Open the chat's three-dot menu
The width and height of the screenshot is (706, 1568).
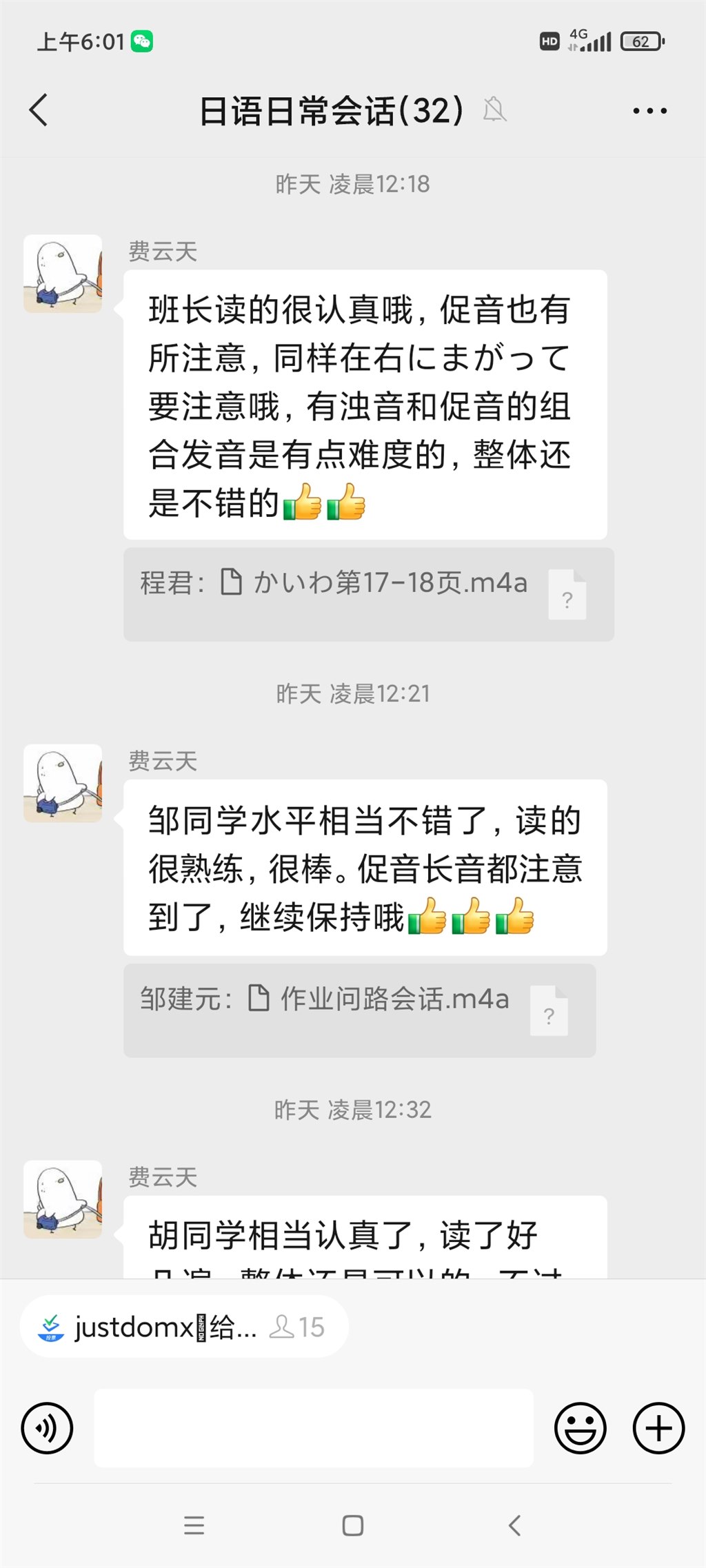(x=649, y=110)
